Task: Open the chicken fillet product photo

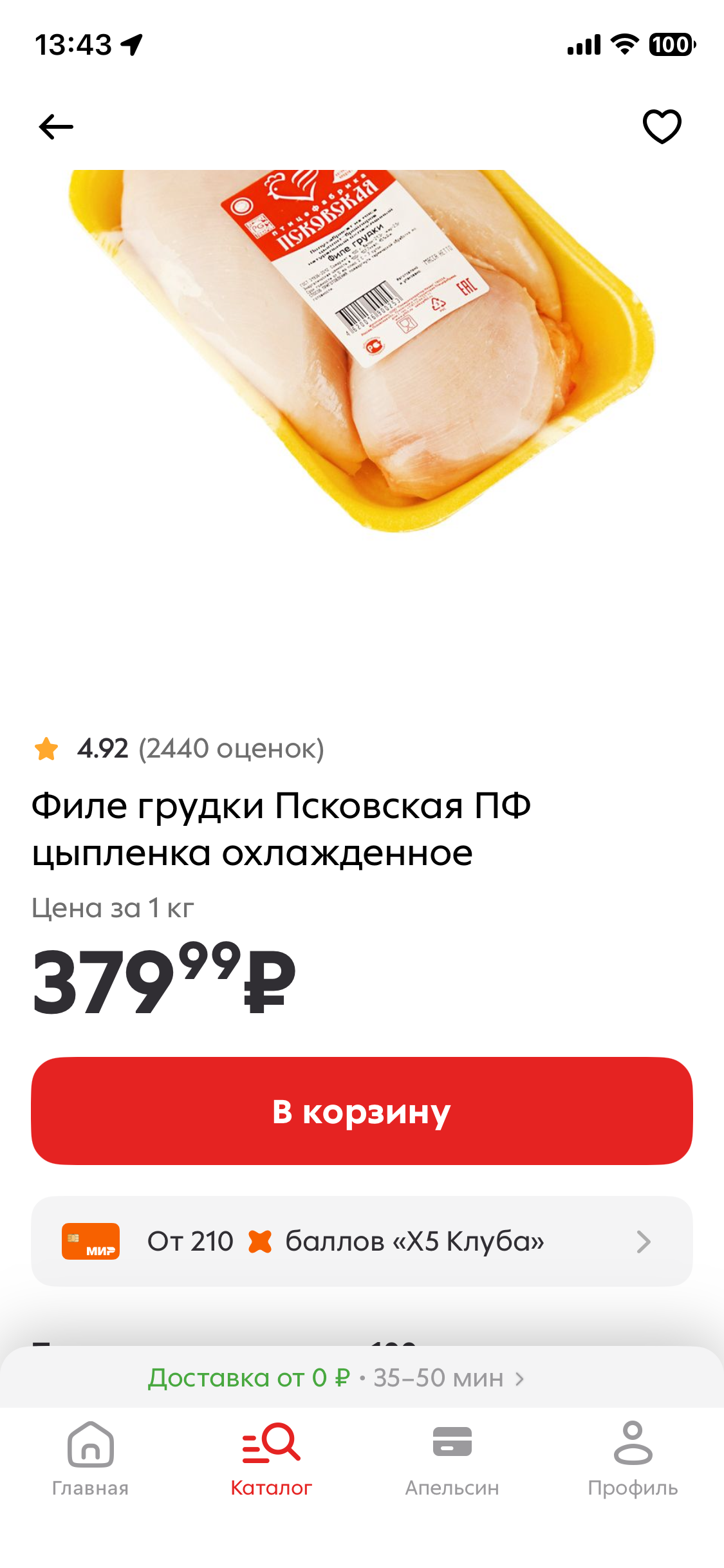Action: pos(362,351)
